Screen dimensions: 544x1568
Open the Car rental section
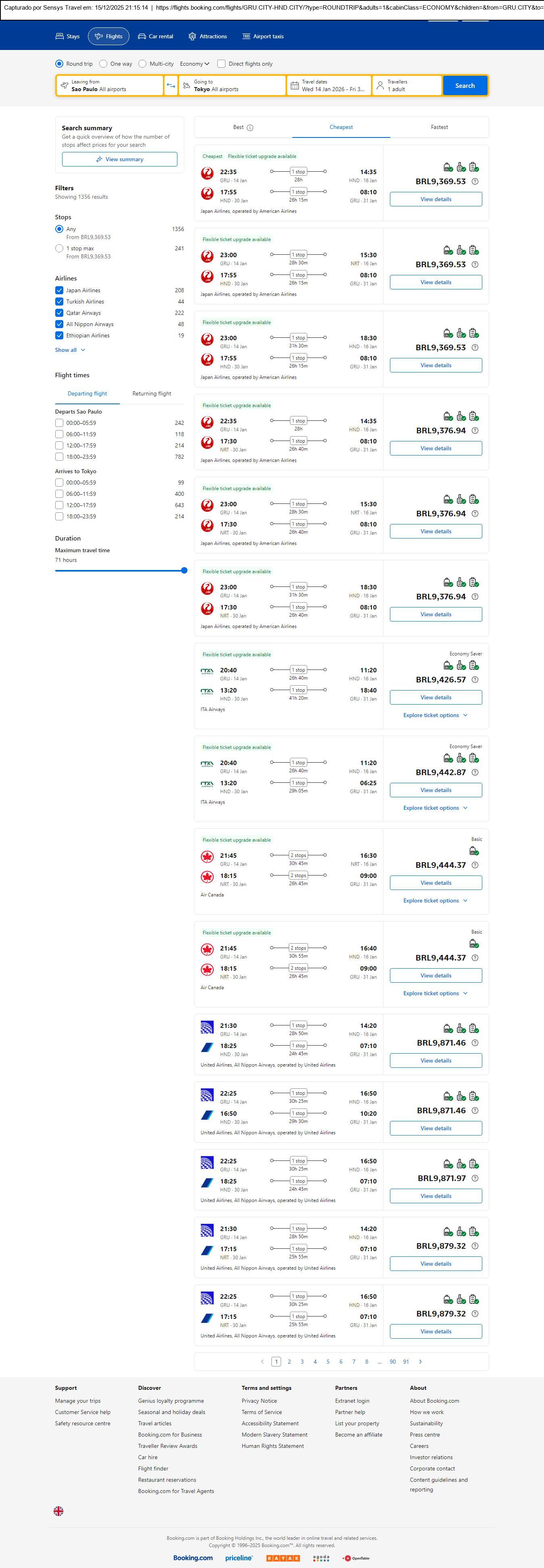(x=155, y=37)
